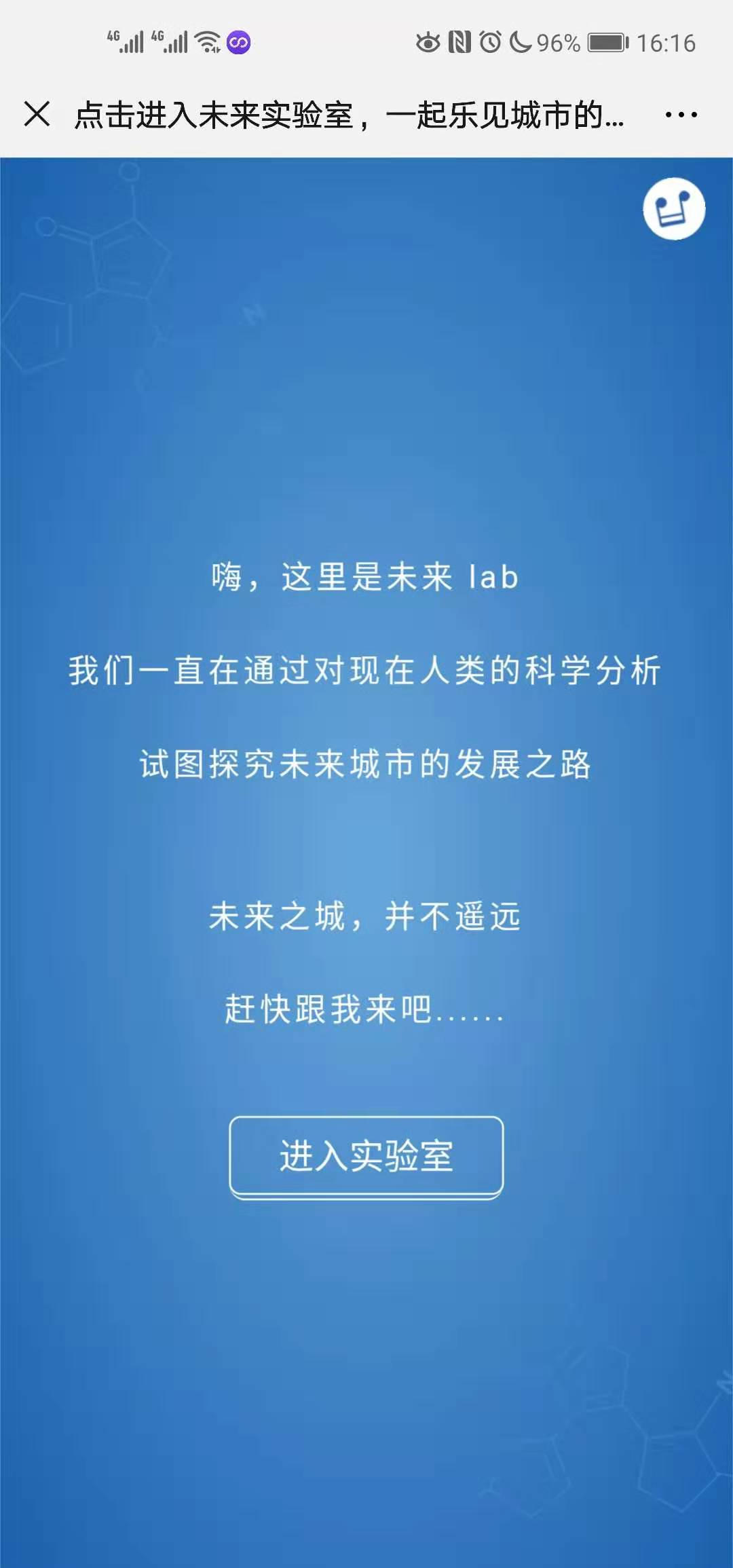Toggle the background music icon
The height and width of the screenshot is (1568, 733).
[674, 209]
